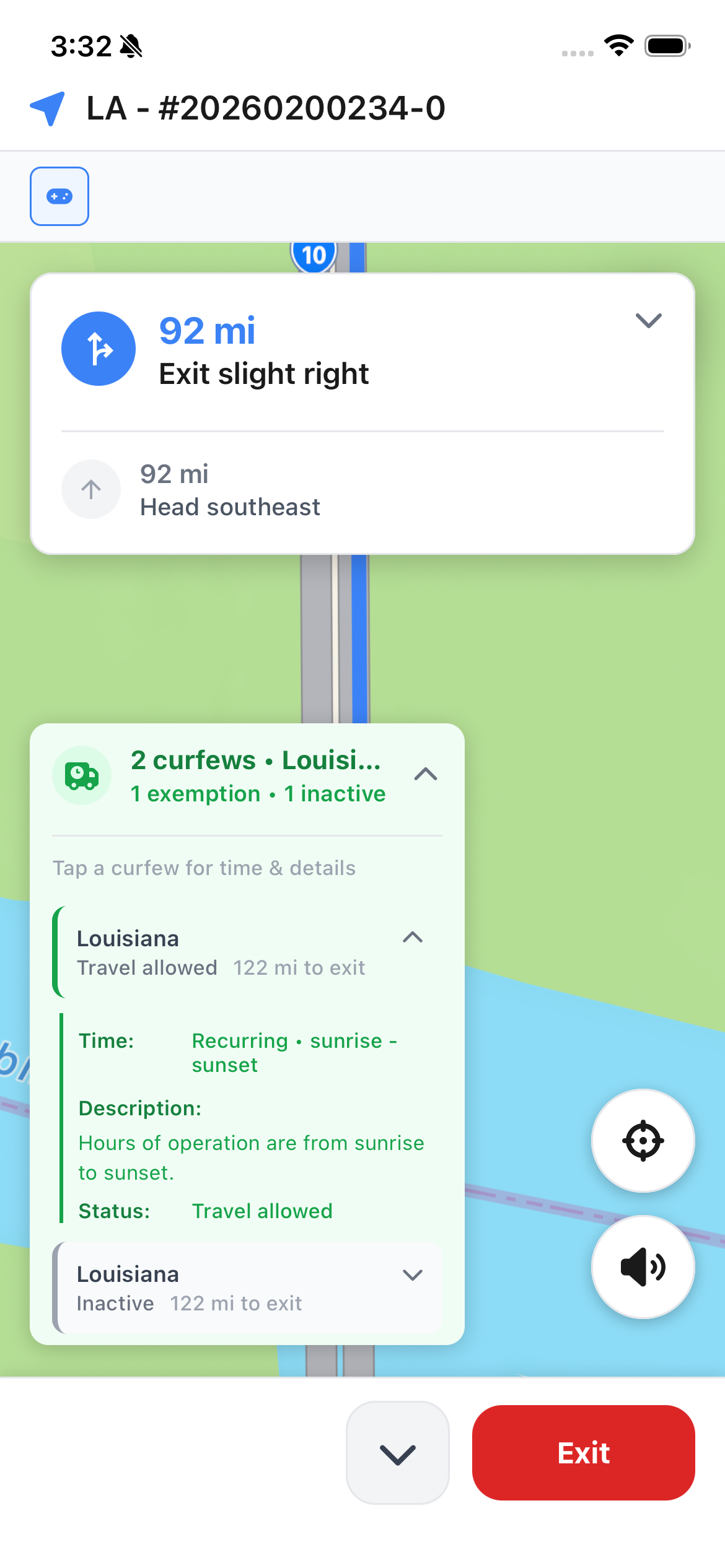Collapse the 2 curfews Louisiana panel

[x=425, y=774]
